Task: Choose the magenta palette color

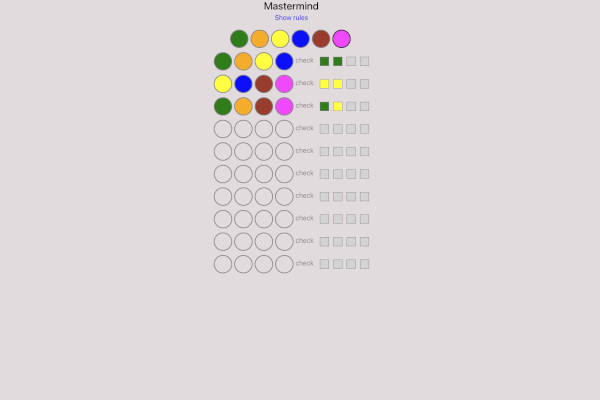Action: [x=342, y=39]
